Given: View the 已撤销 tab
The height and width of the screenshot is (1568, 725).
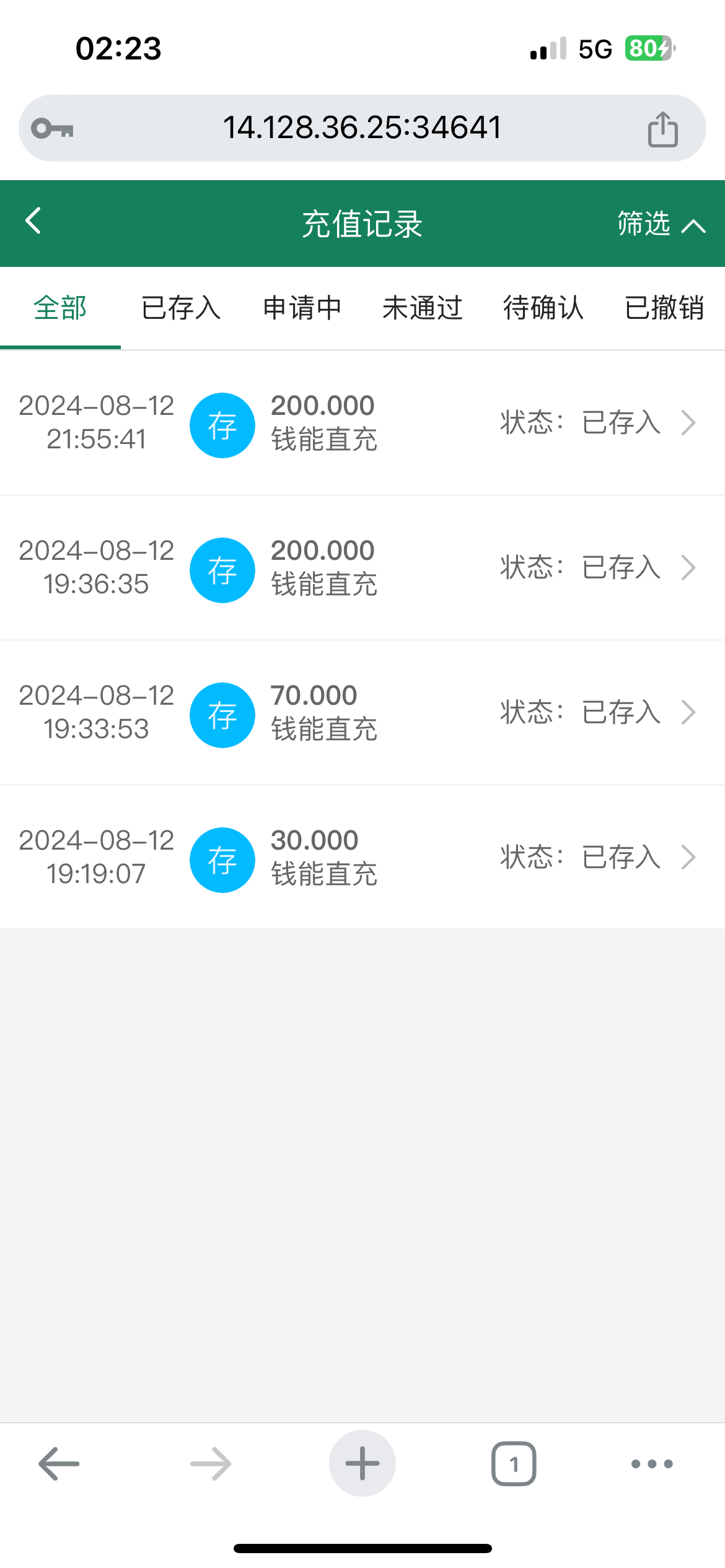Looking at the screenshot, I should coord(664,308).
